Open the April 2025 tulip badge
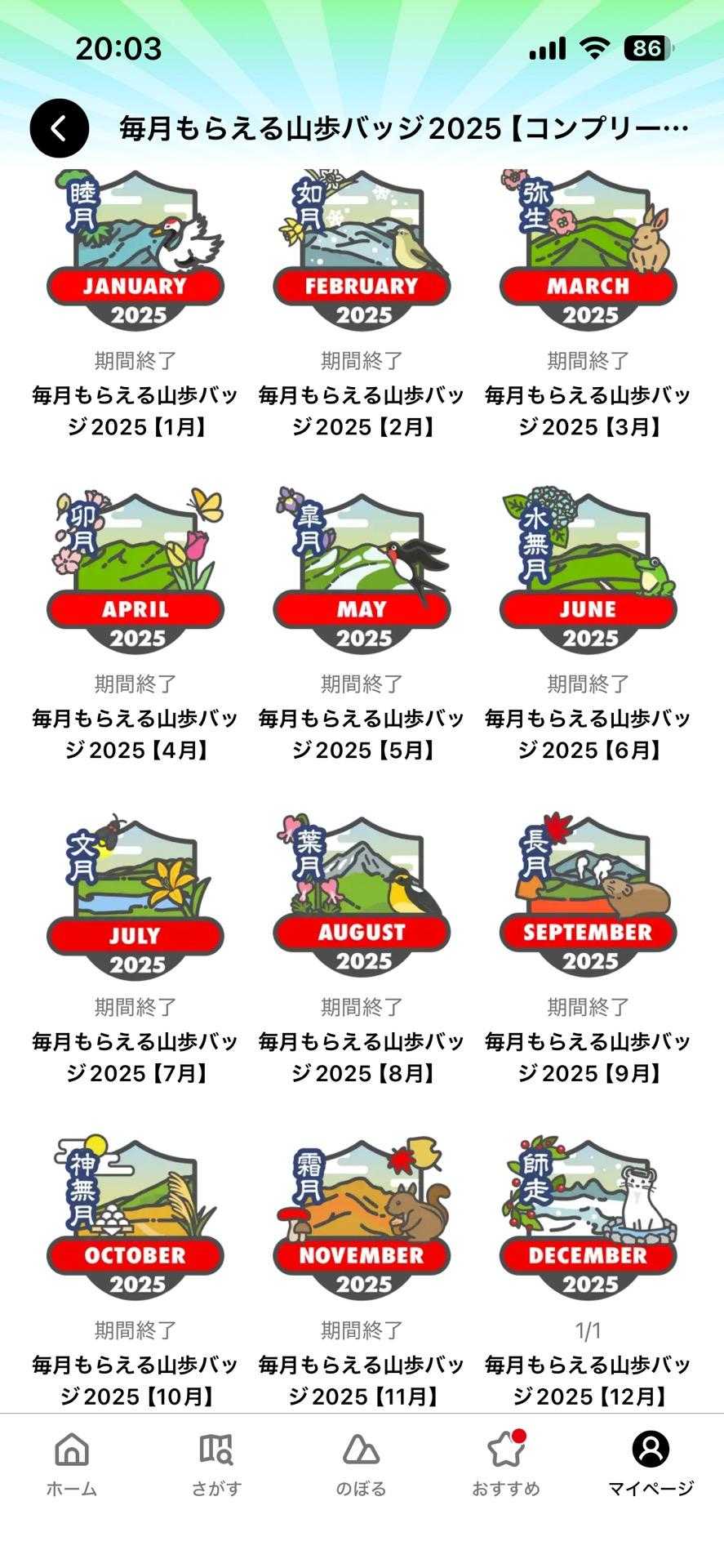Image resolution: width=724 pixels, height=1568 pixels. pyautogui.click(x=135, y=573)
